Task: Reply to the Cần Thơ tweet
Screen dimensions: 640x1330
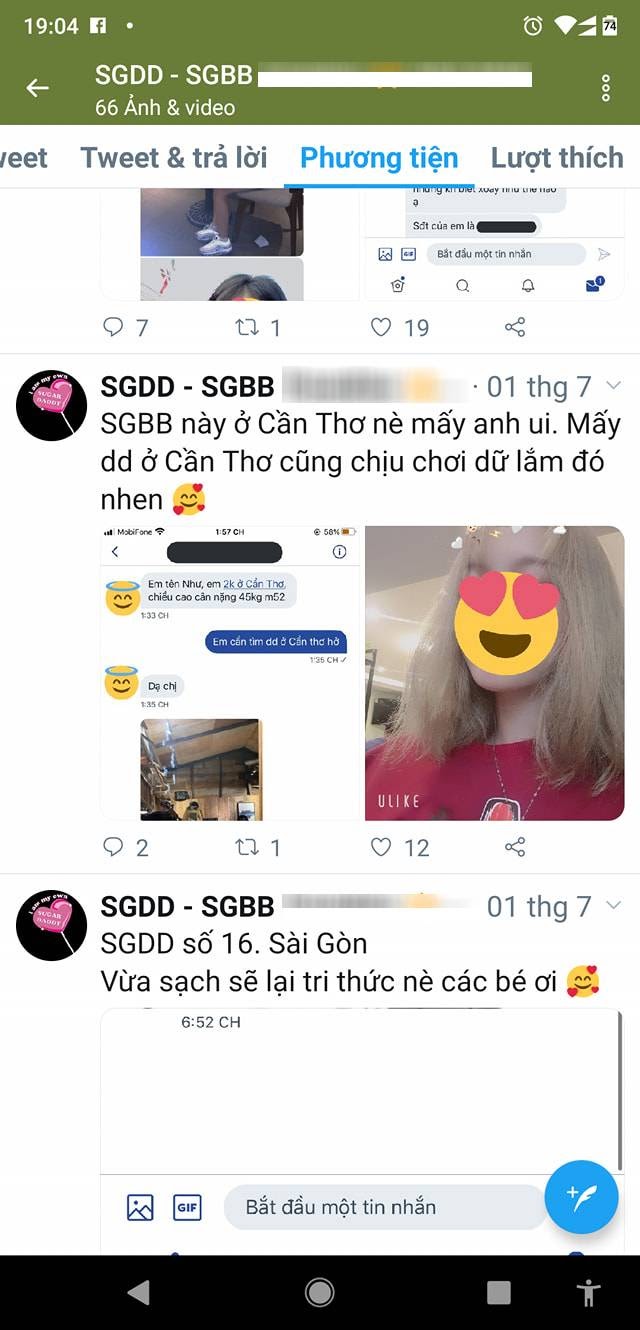Action: (x=126, y=848)
